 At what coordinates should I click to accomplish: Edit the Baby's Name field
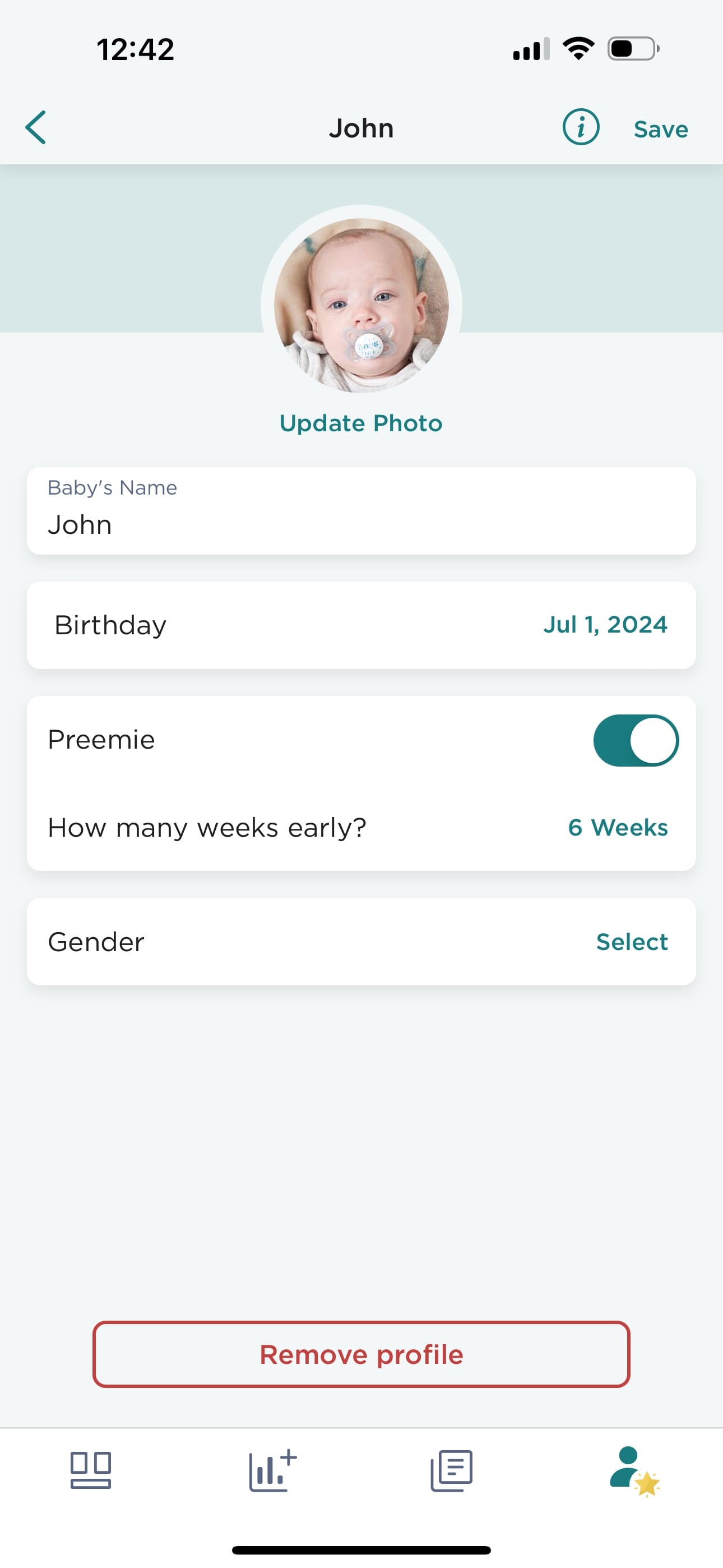click(x=361, y=511)
